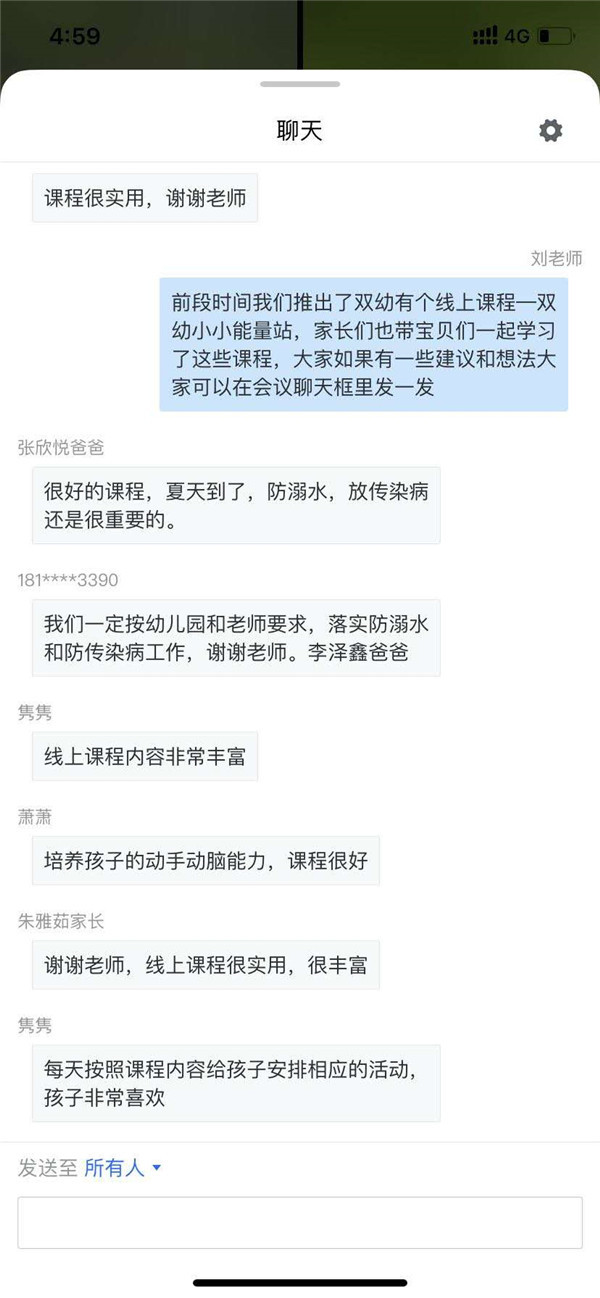Expand the 发送至 所有人 recipient dropdown
Viewport: 600px width, 1298px height.
[122, 1168]
